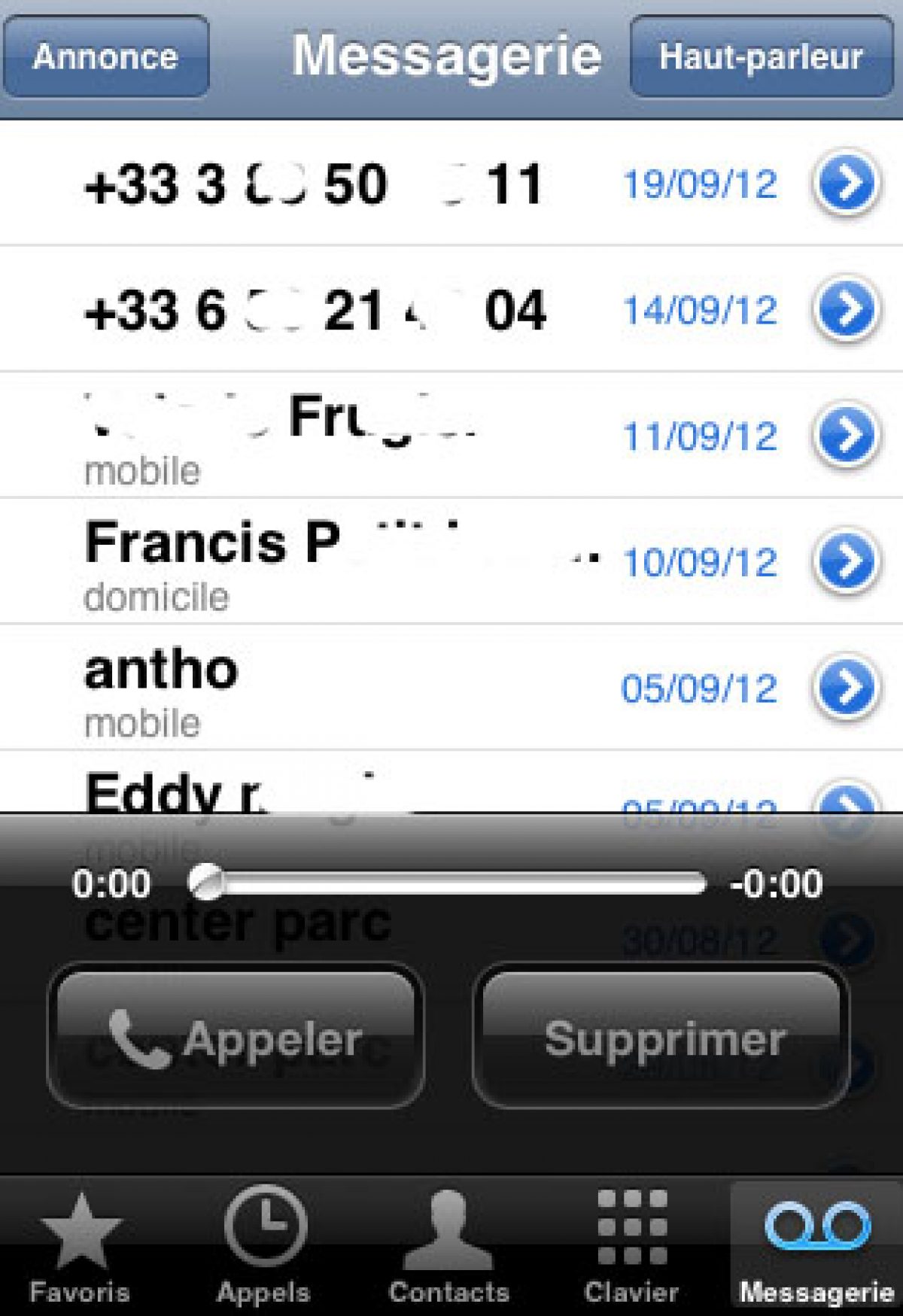Image resolution: width=903 pixels, height=1316 pixels.
Task: Open the Annonce greeting settings
Action: coord(106,56)
